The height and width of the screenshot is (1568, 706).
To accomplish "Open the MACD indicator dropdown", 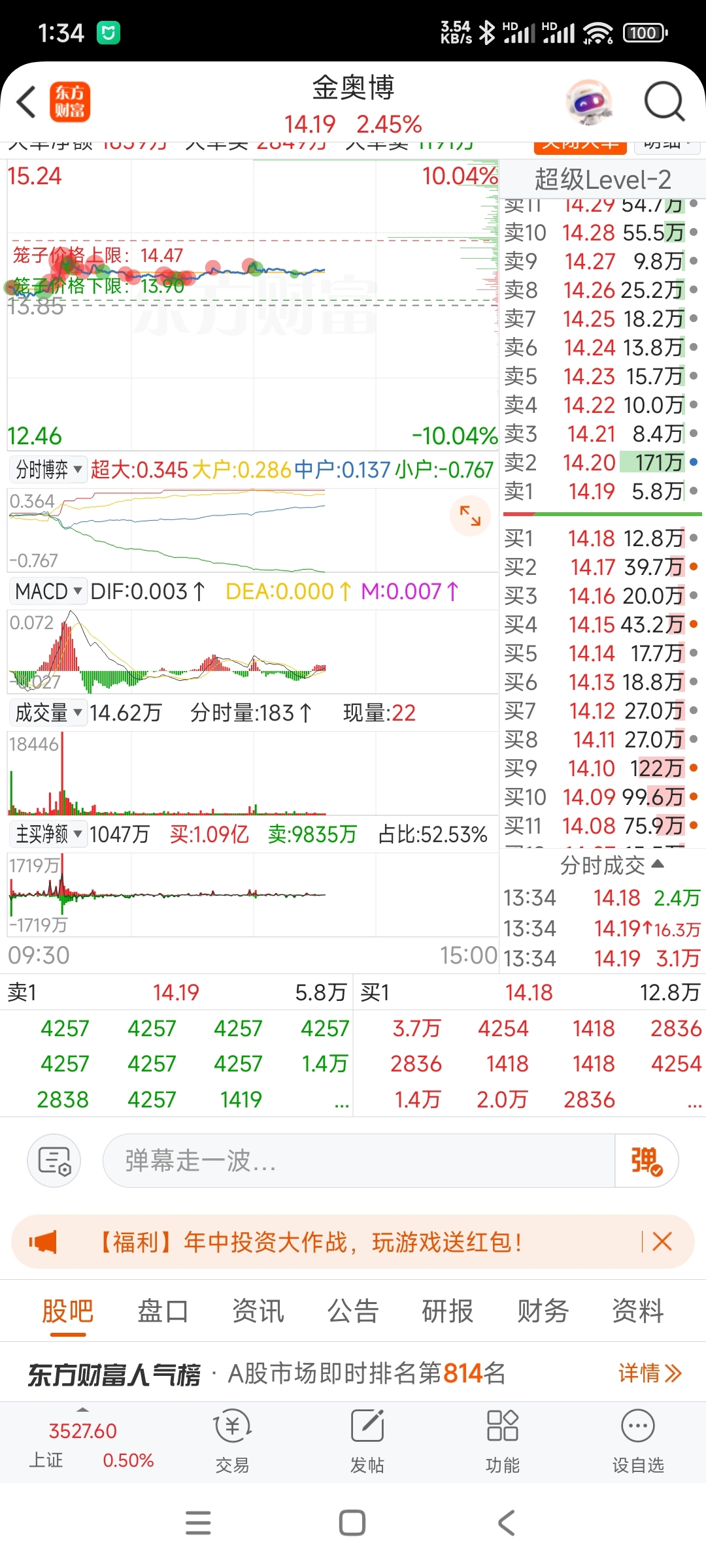I will [48, 591].
